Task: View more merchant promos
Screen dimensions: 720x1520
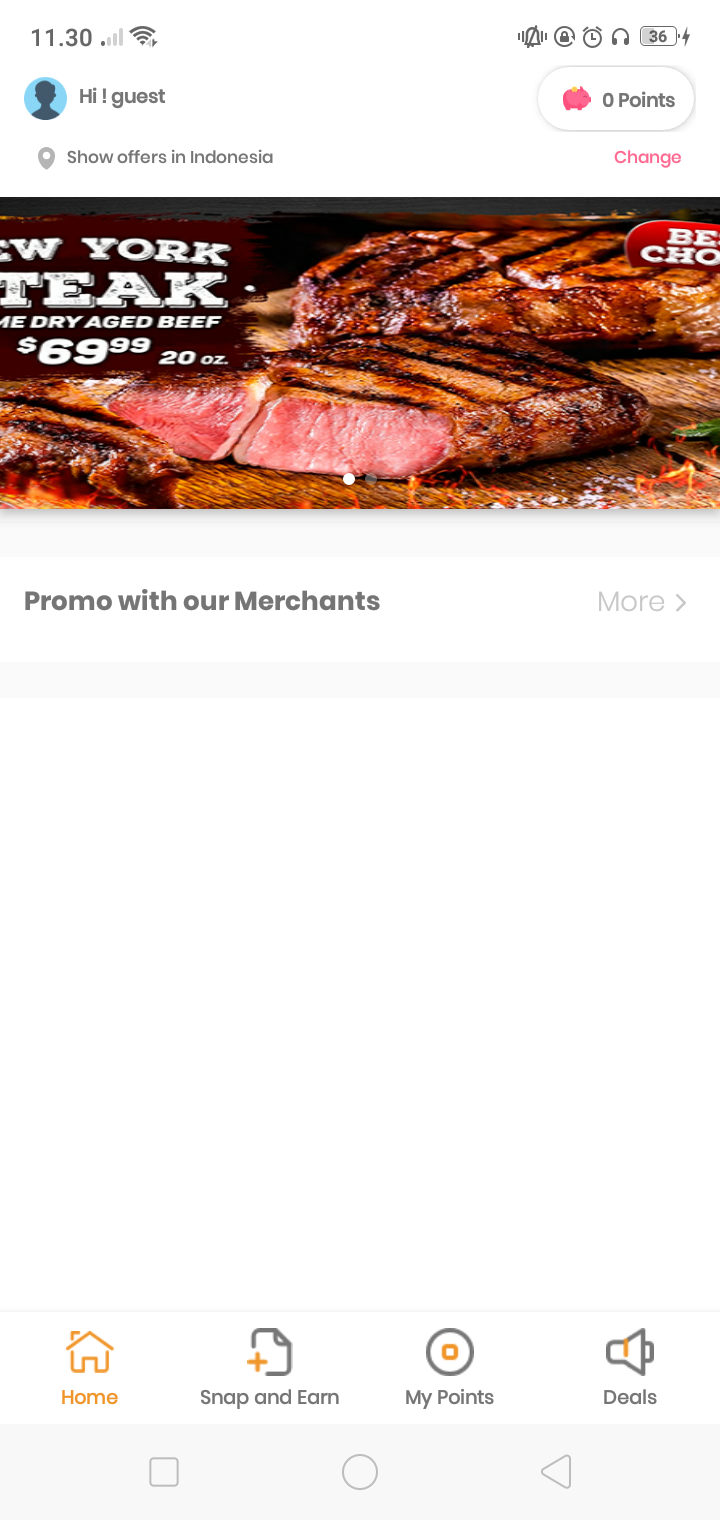Action: 641,601
